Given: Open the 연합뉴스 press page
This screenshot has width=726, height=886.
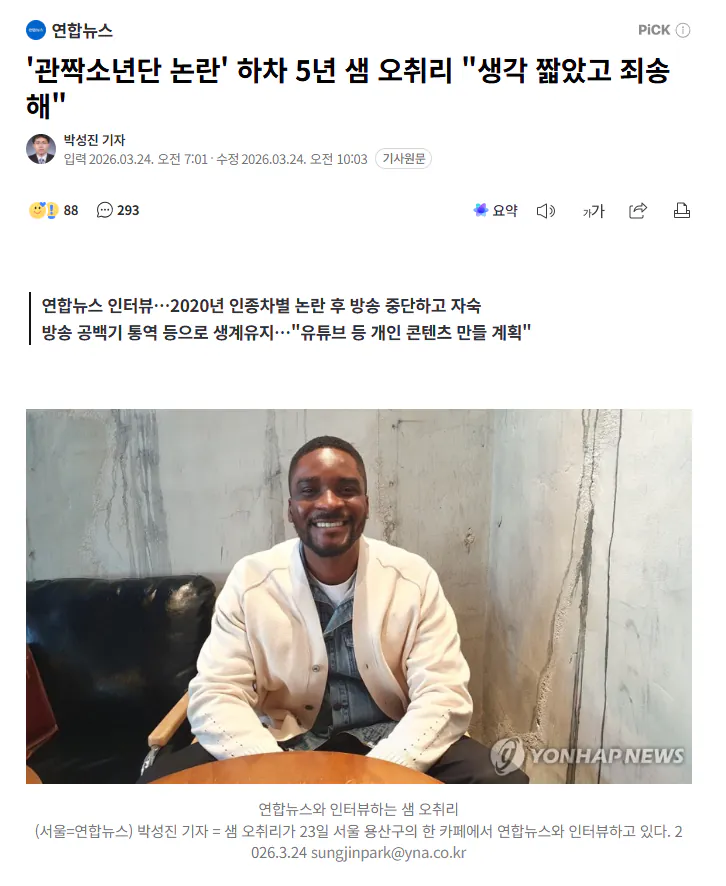Looking at the screenshot, I should (x=70, y=30).
